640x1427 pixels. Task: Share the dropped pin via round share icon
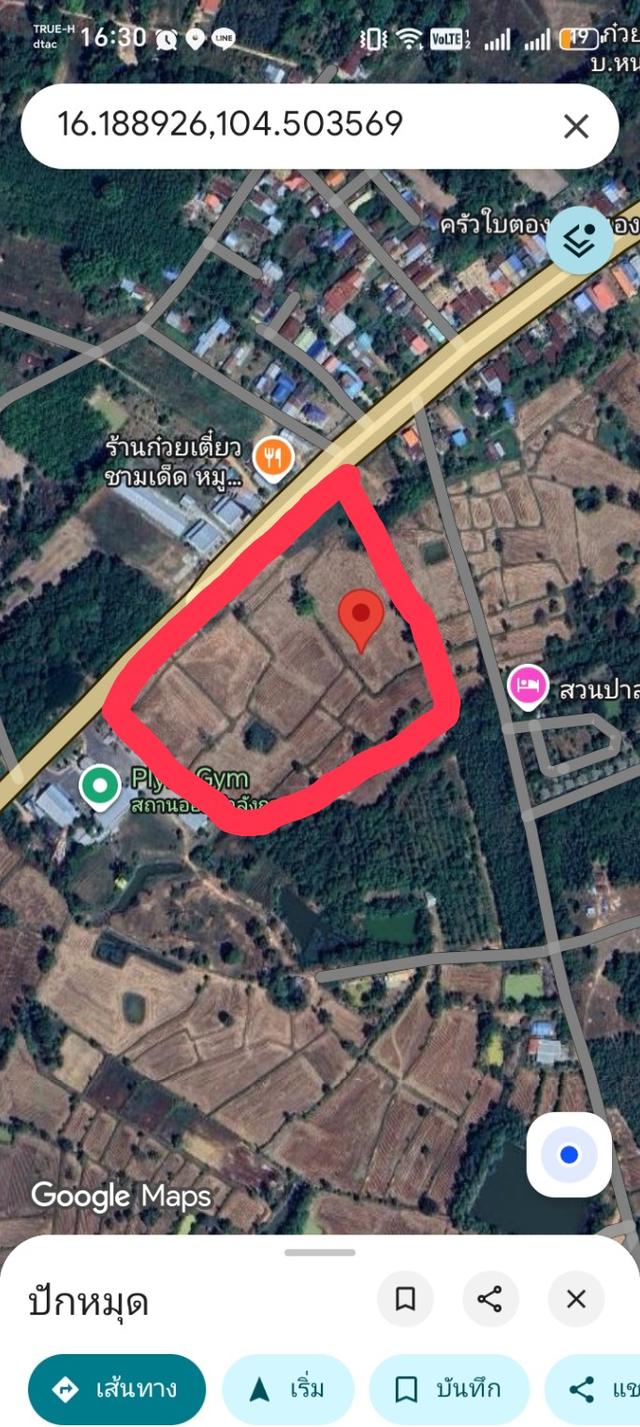pyautogui.click(x=490, y=1299)
